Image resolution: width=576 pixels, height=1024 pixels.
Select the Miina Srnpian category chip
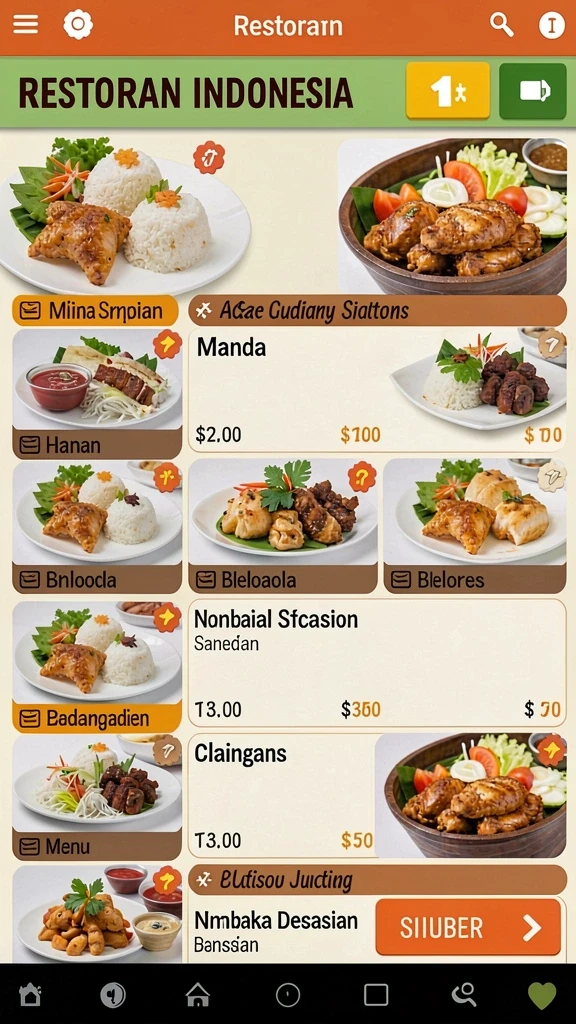[95, 311]
